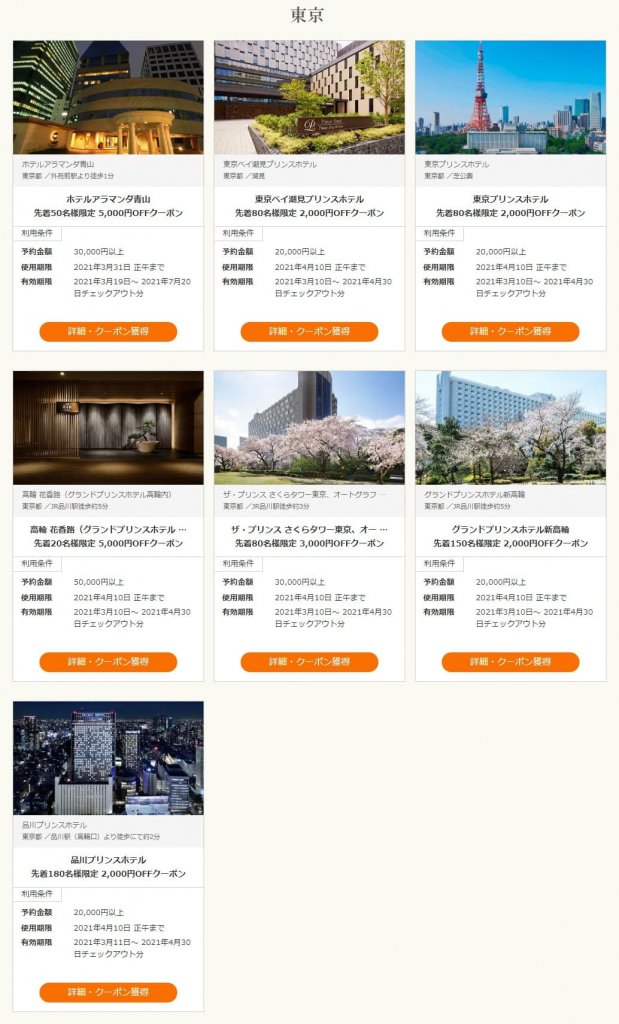
Task: Get the coupon for 高輪 花香路
Action: click(x=108, y=662)
